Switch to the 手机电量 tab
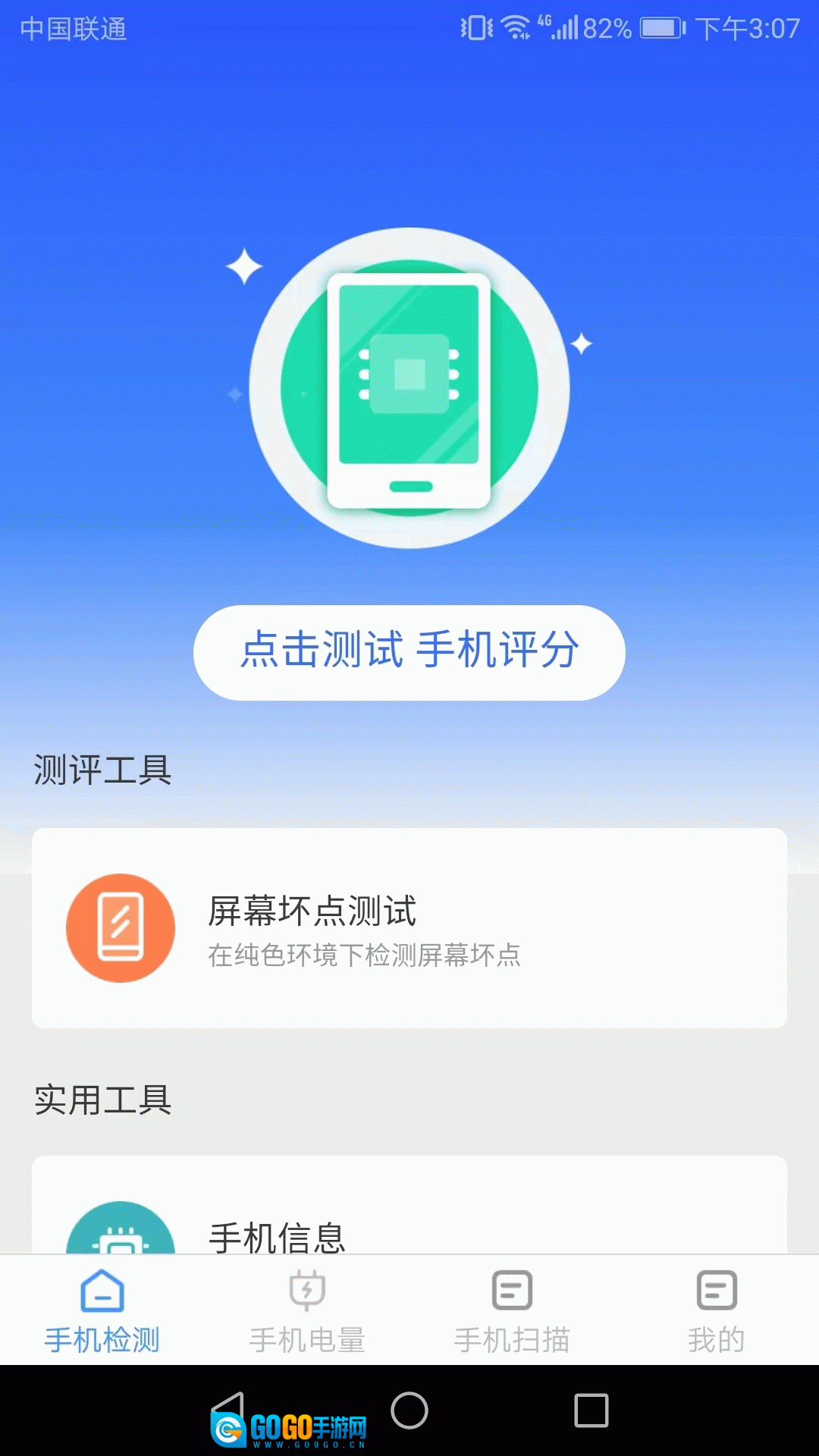This screenshot has height=1456, width=819. pyautogui.click(x=307, y=1310)
